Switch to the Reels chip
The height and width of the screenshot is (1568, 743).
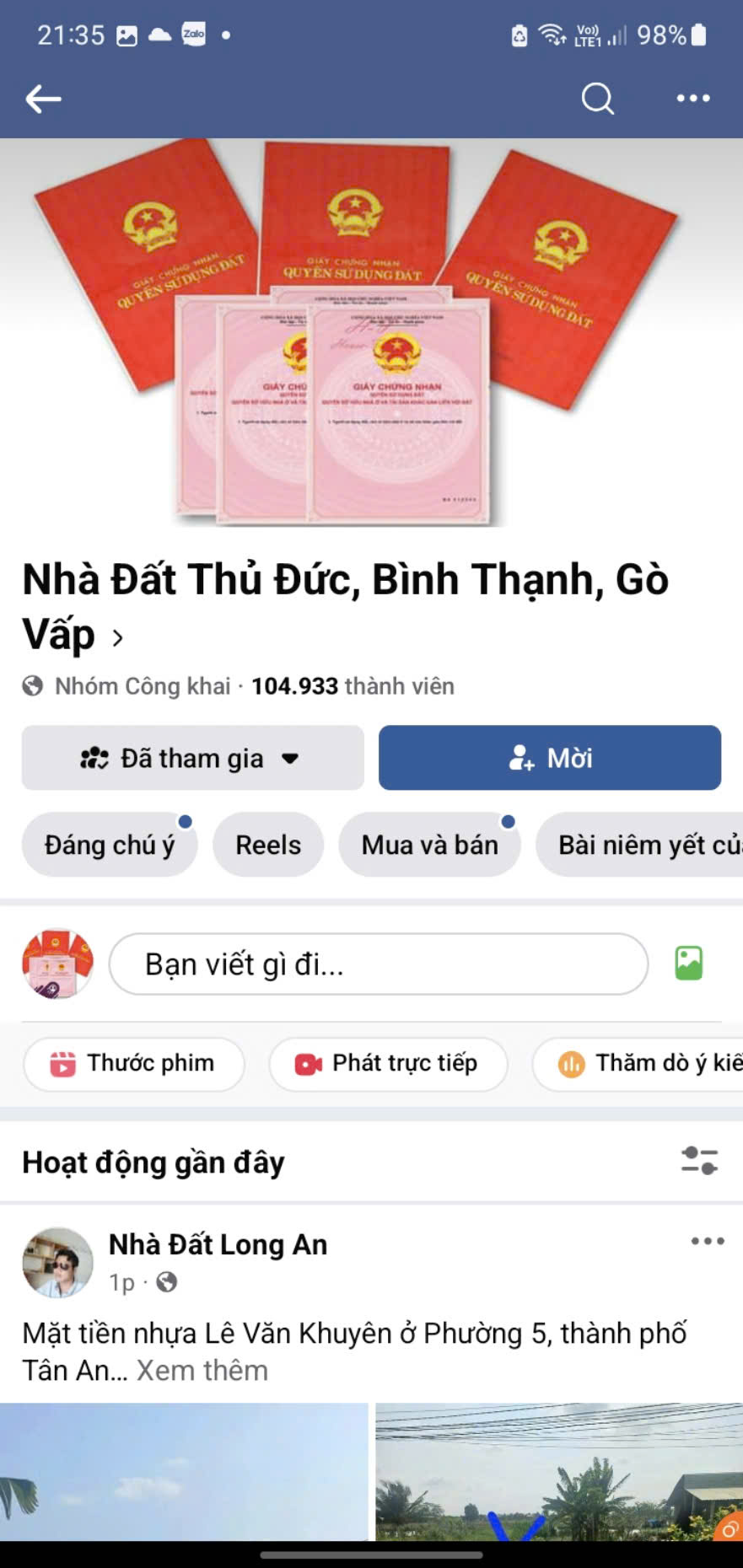pyautogui.click(x=267, y=845)
